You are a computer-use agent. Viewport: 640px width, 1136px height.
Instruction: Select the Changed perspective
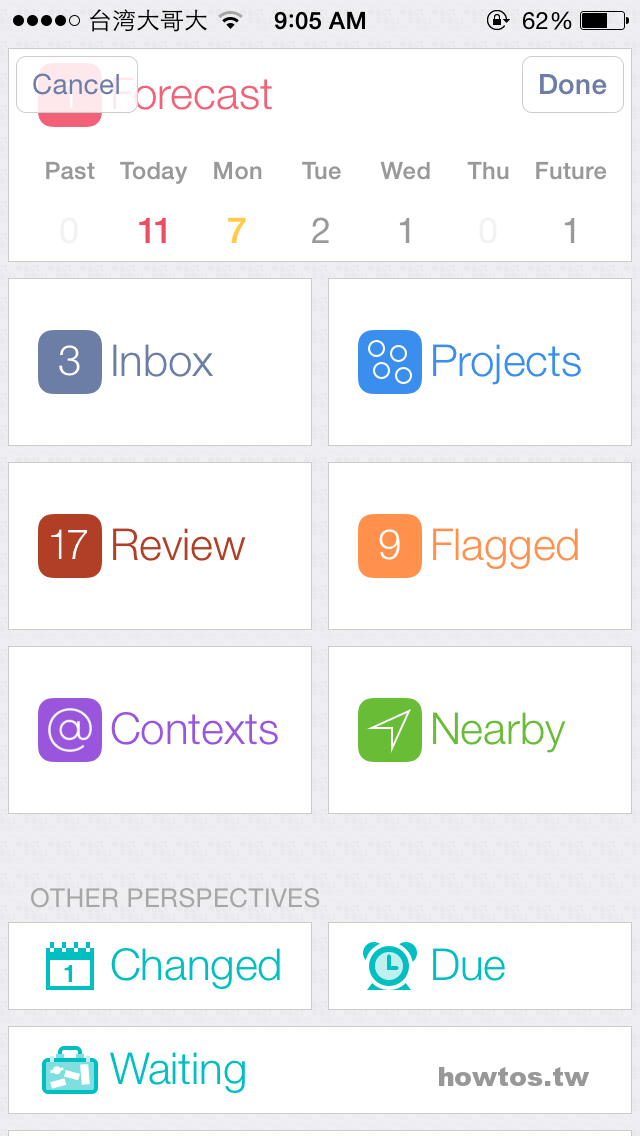point(160,966)
